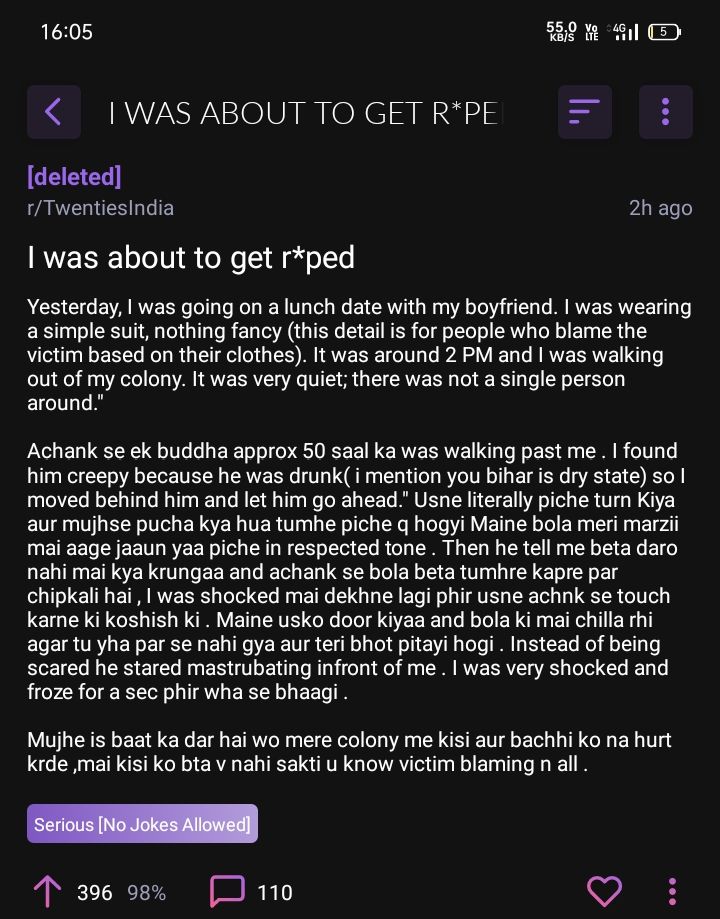Upvote this post
720x919 pixels.
tap(47, 892)
